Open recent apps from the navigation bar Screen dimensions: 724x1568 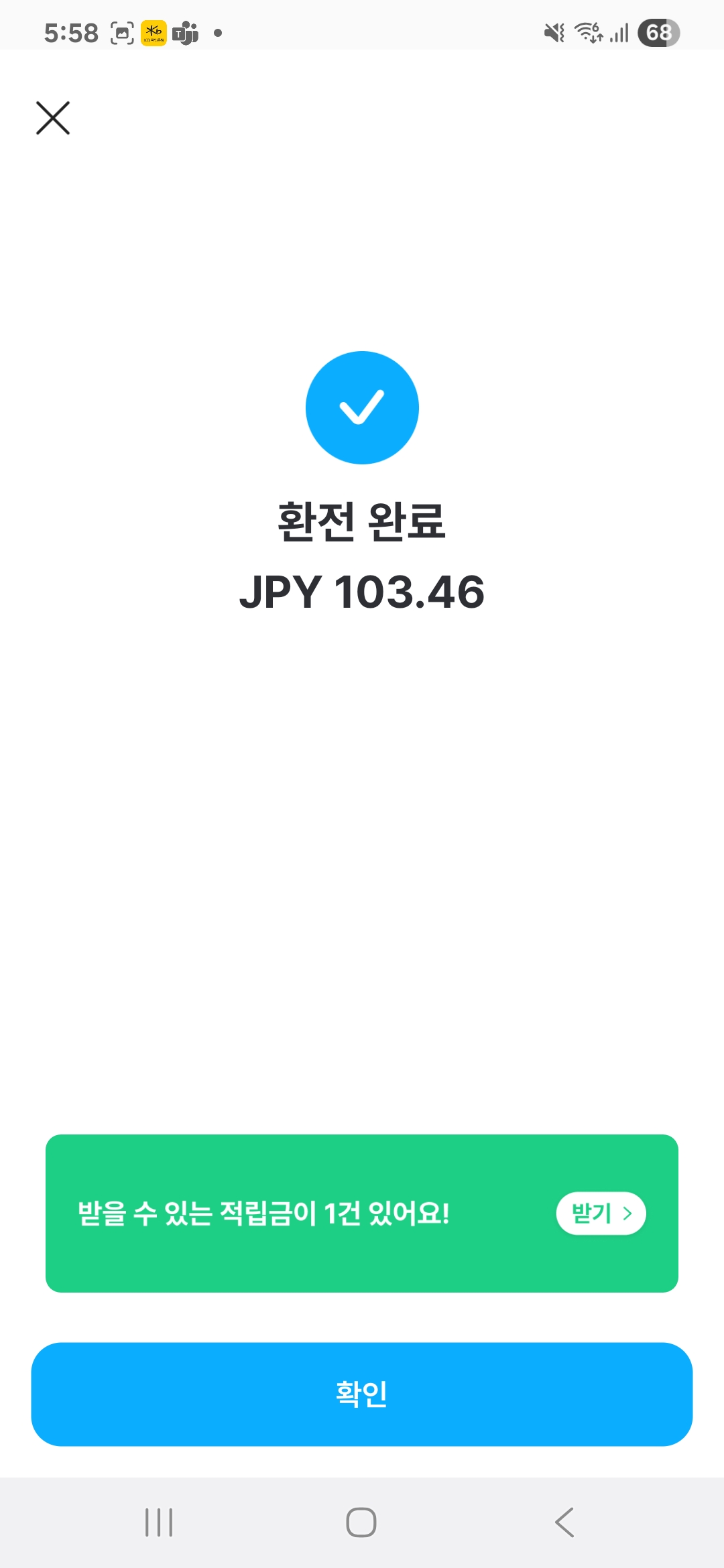159,1522
